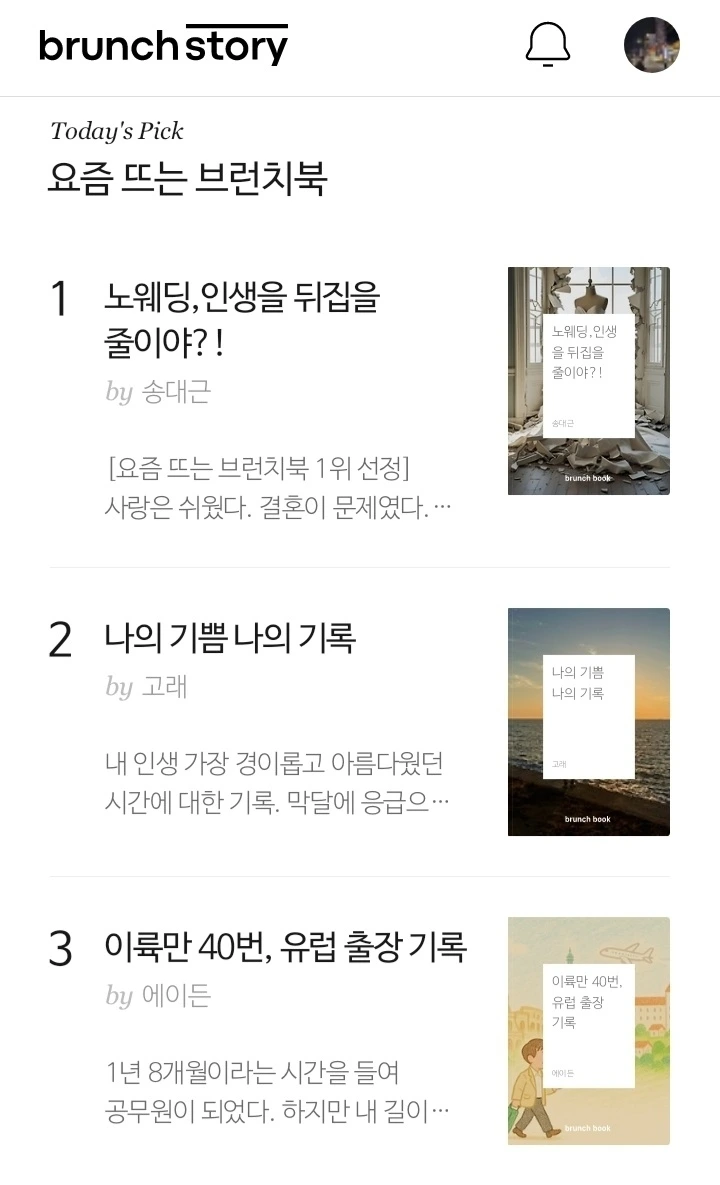
Task: Open the notifications bell
Action: [x=547, y=45]
